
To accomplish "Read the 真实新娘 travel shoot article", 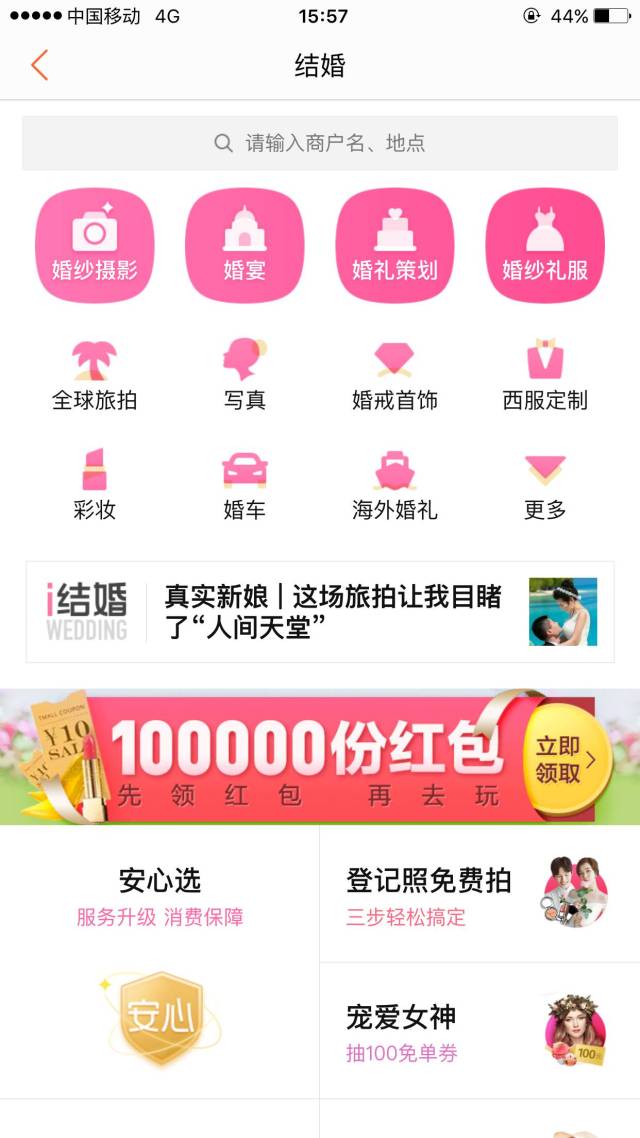I will [x=320, y=612].
